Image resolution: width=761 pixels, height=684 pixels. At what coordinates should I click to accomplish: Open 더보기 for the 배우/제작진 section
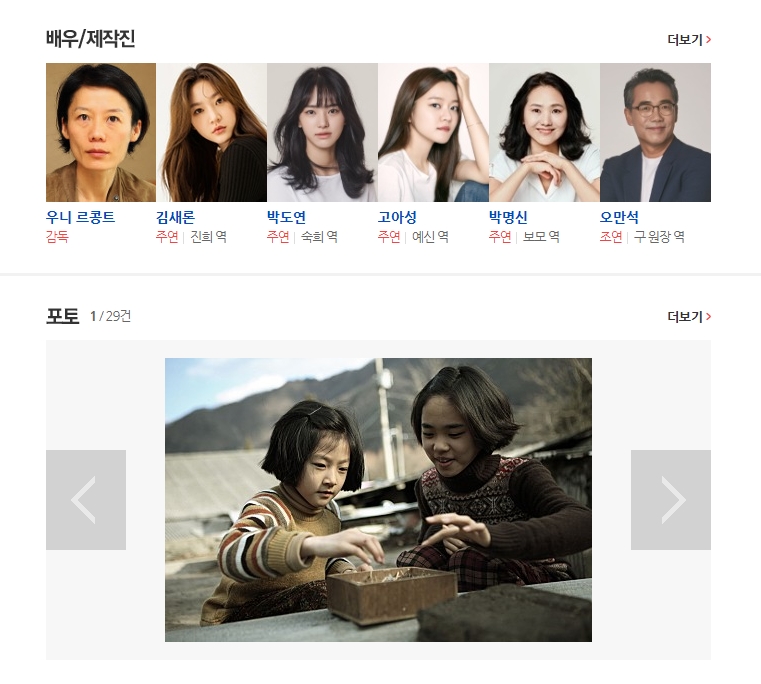pos(689,40)
